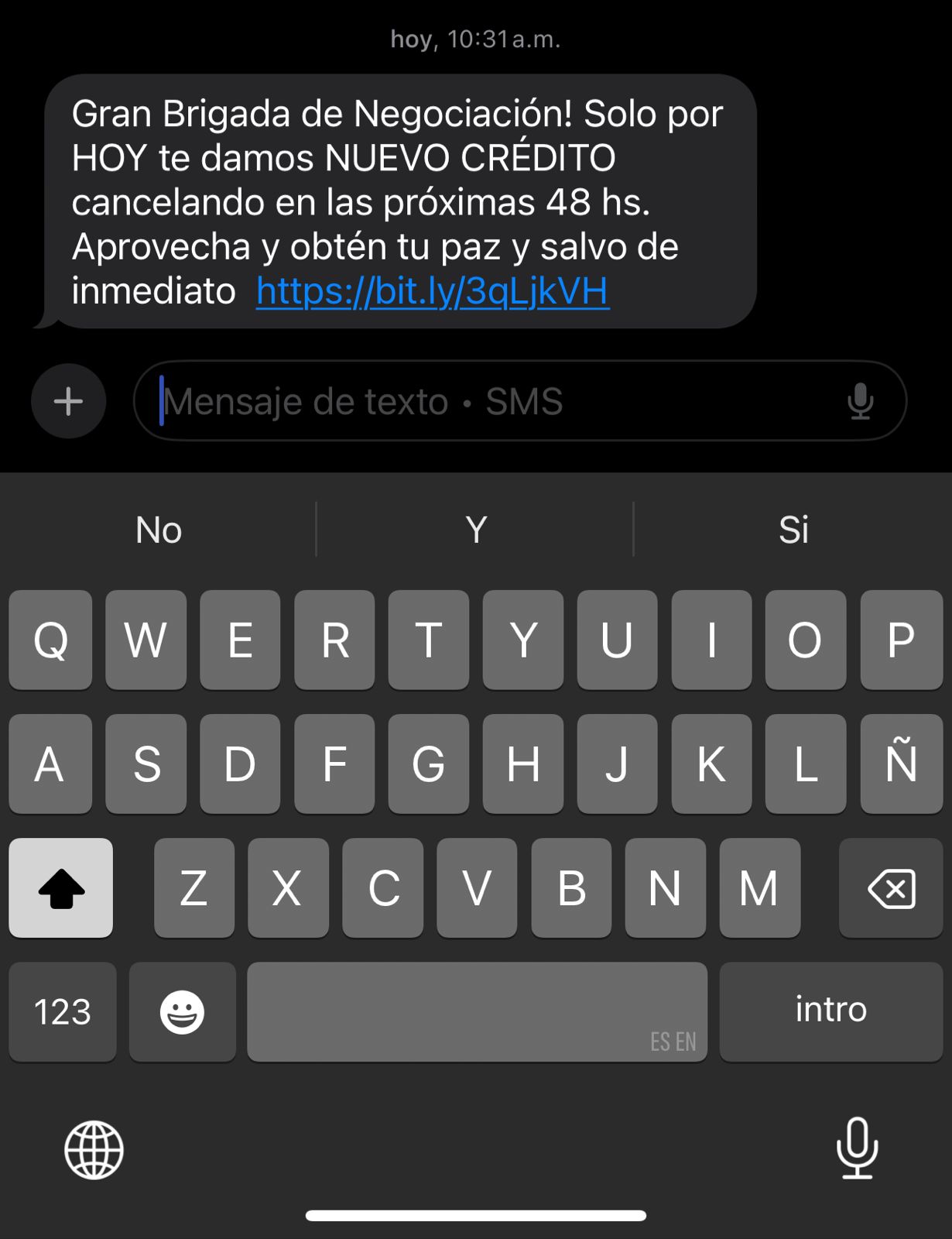952x1239 pixels.
Task: Start voice dictation in the message field
Action: pyautogui.click(x=860, y=401)
